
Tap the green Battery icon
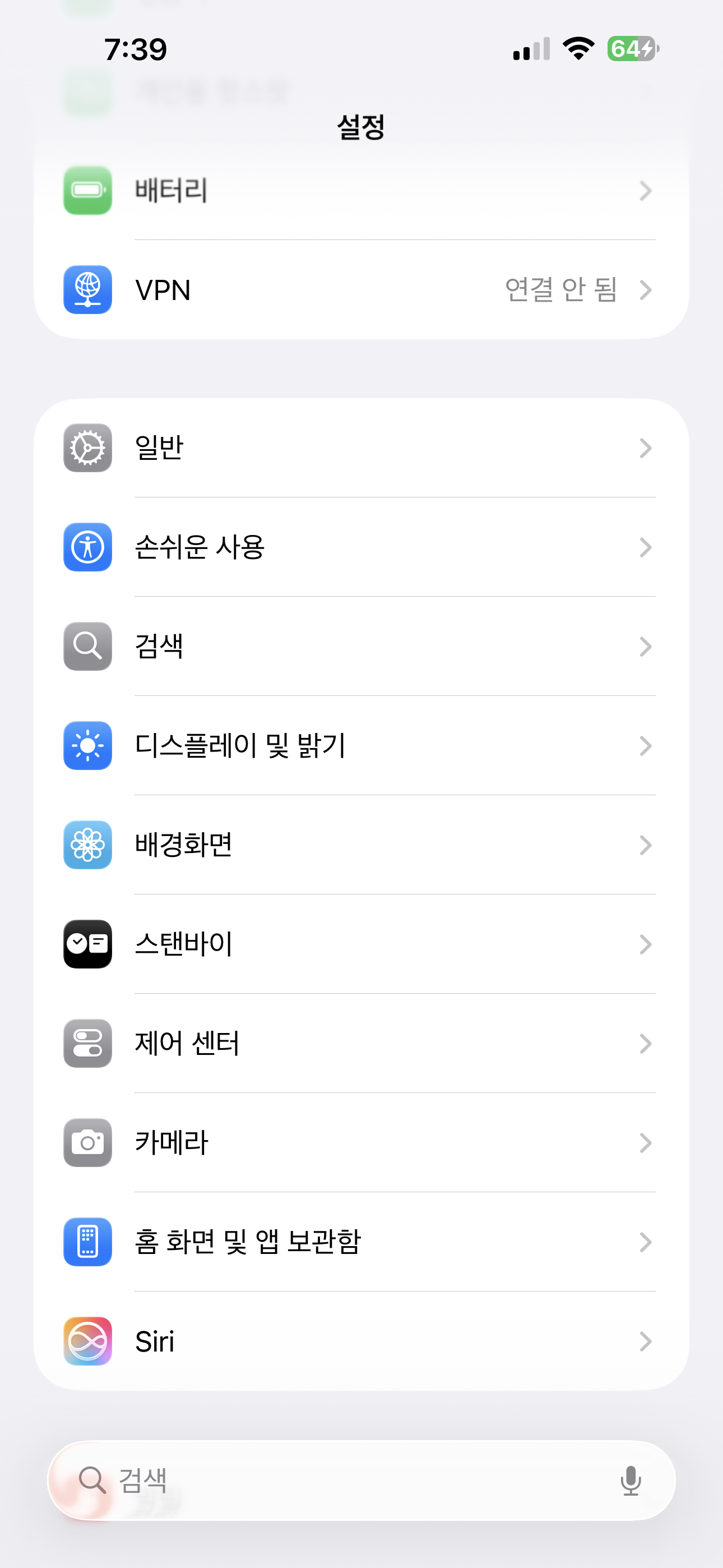pyautogui.click(x=87, y=191)
